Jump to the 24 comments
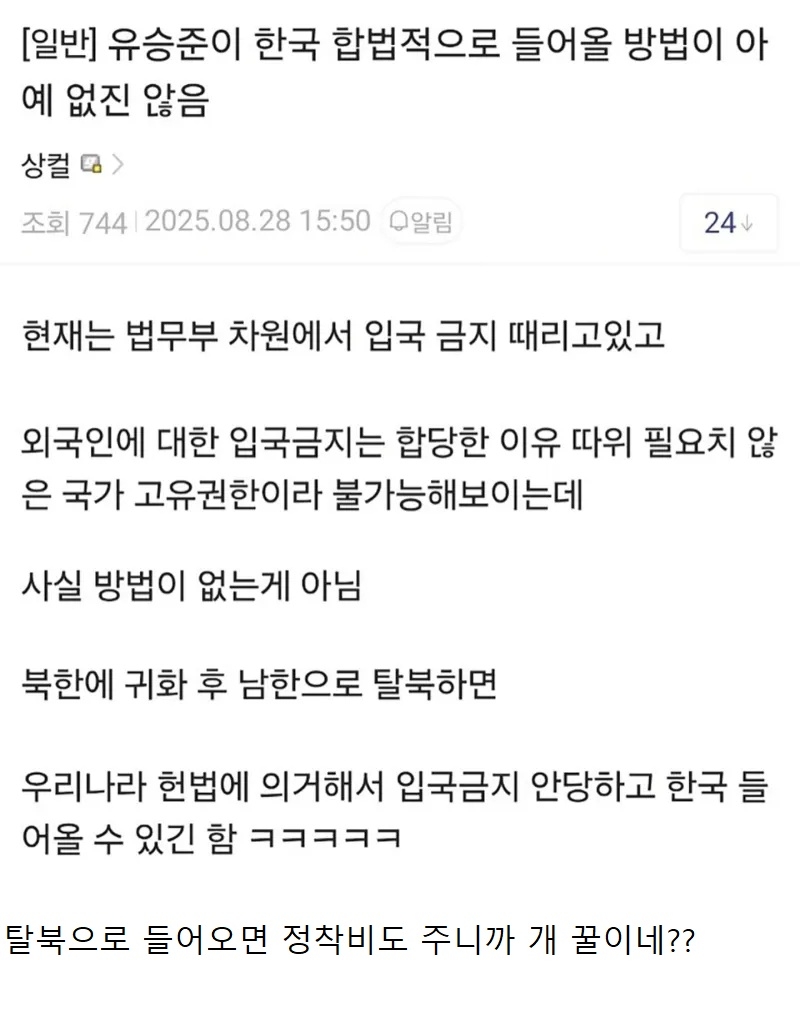This screenshot has height=1022, width=800. [727, 222]
